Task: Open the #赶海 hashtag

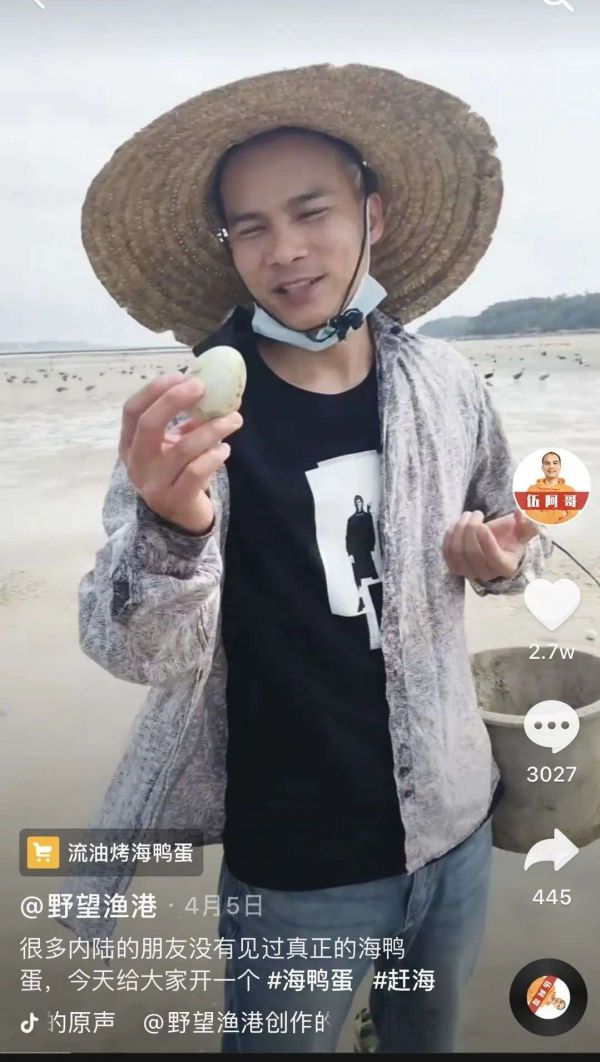Action: [x=404, y=980]
